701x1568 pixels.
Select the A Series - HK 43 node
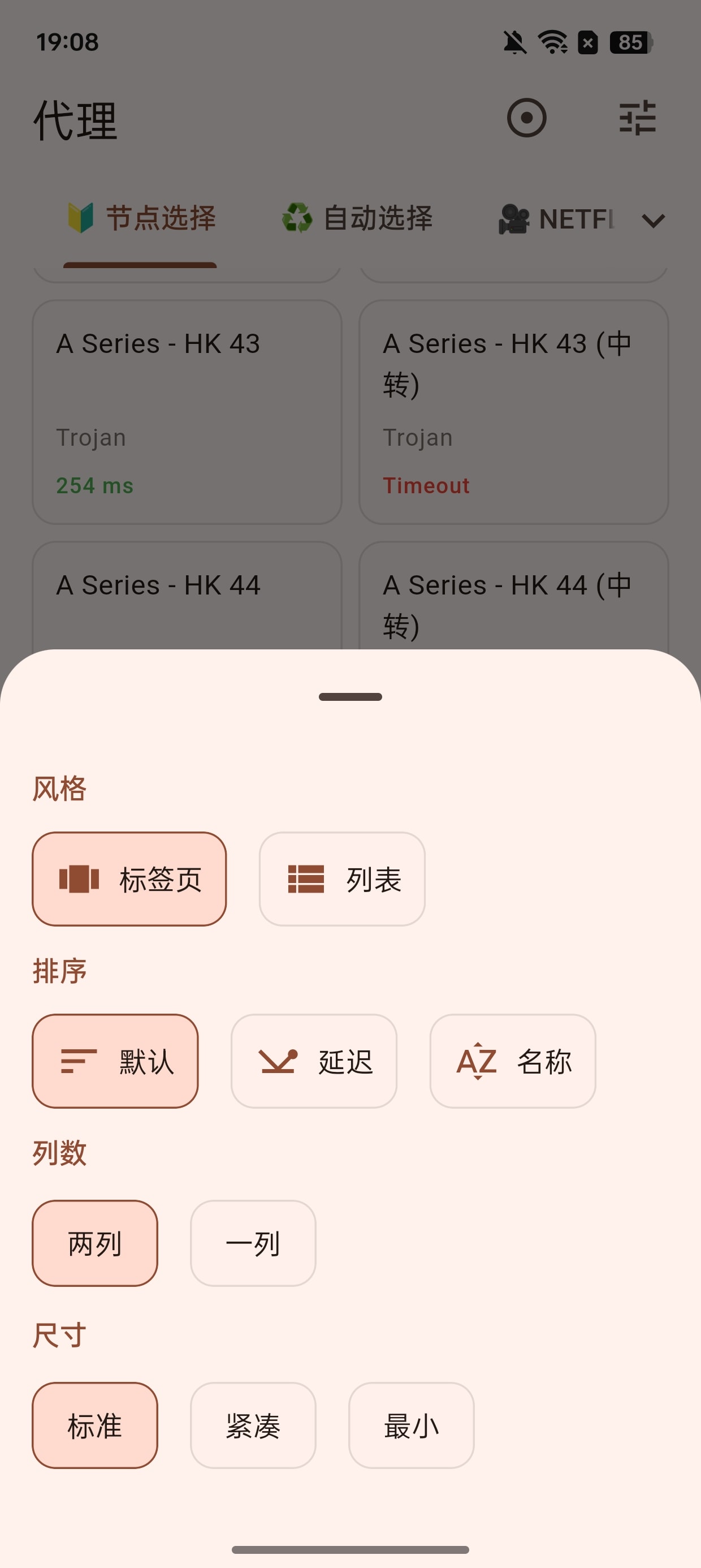(x=187, y=411)
